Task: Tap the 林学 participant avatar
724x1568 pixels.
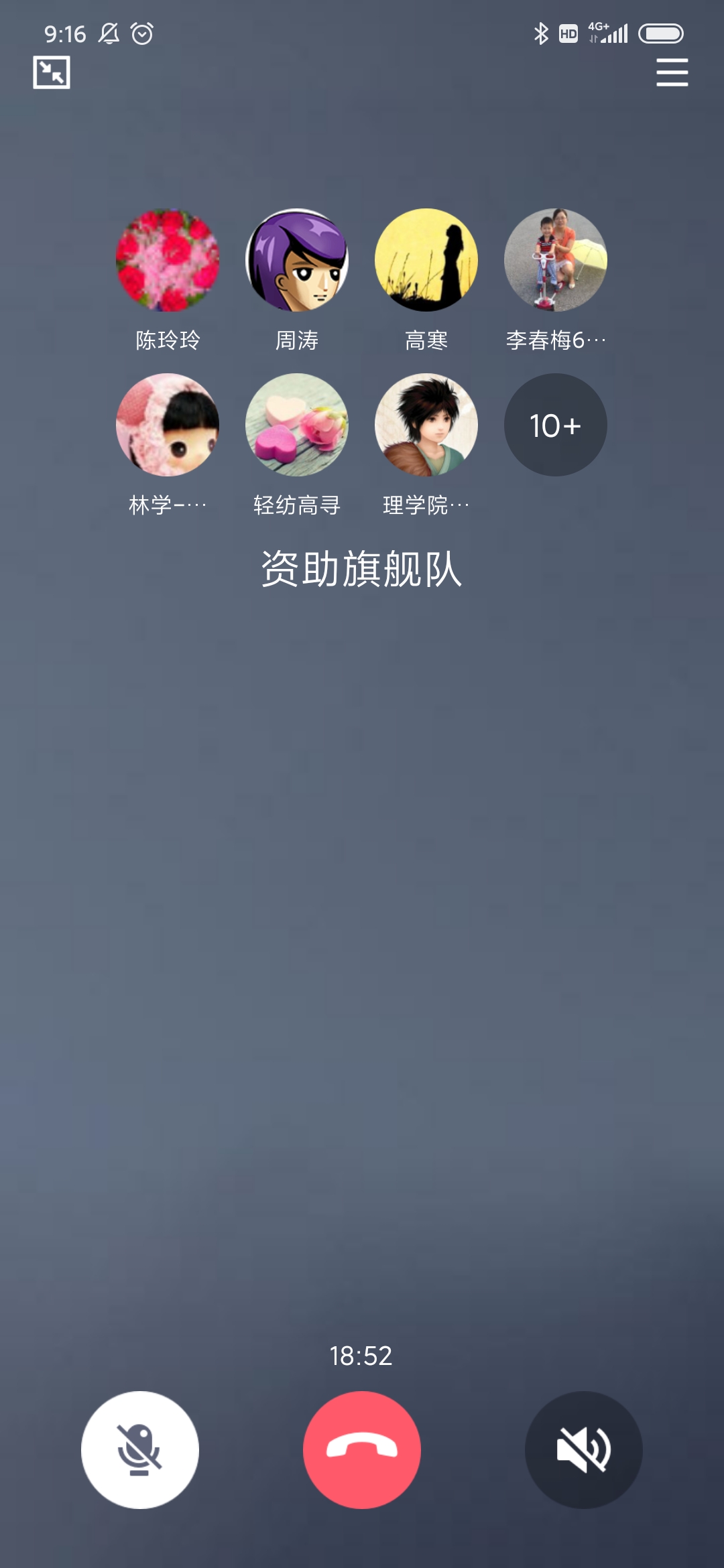Action: [168, 425]
